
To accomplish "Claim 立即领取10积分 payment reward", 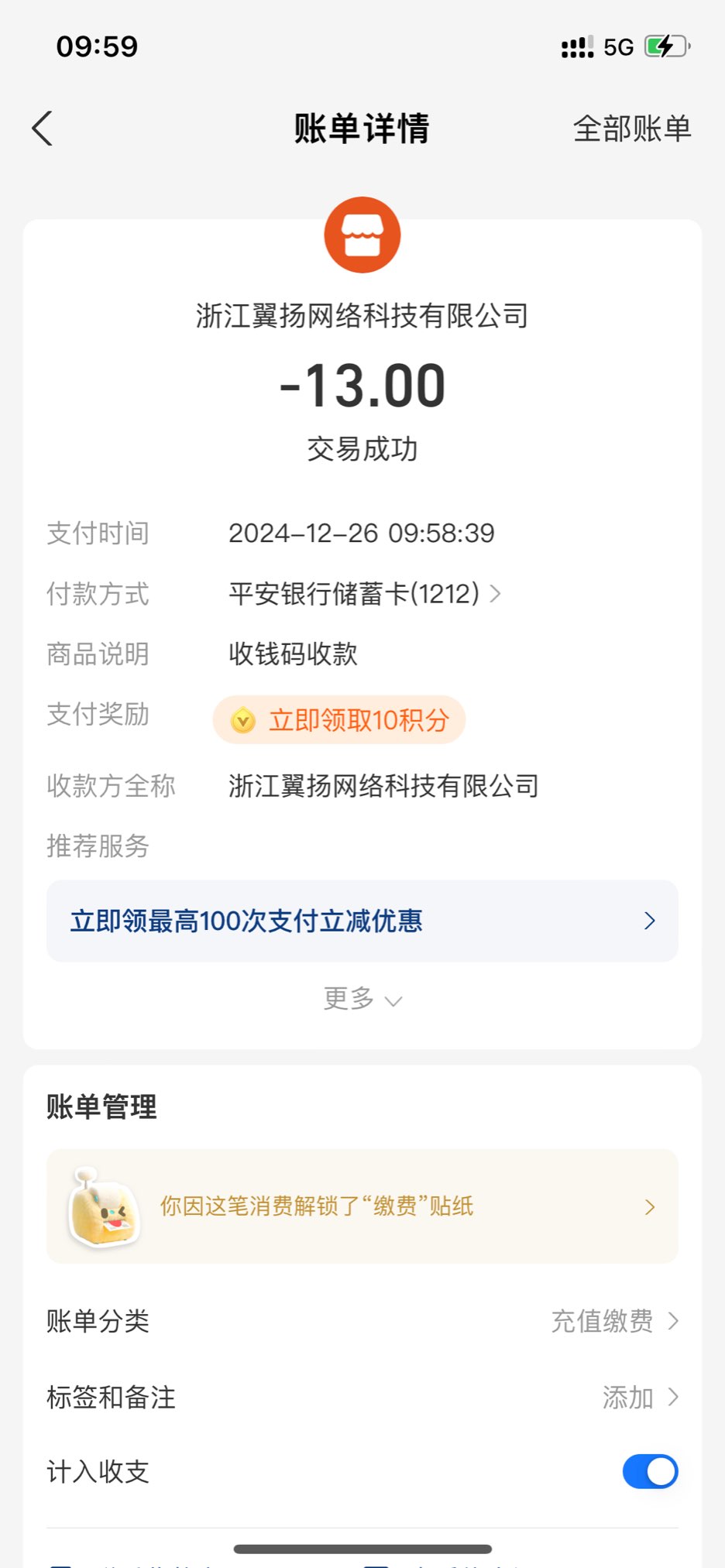I will click(339, 720).
